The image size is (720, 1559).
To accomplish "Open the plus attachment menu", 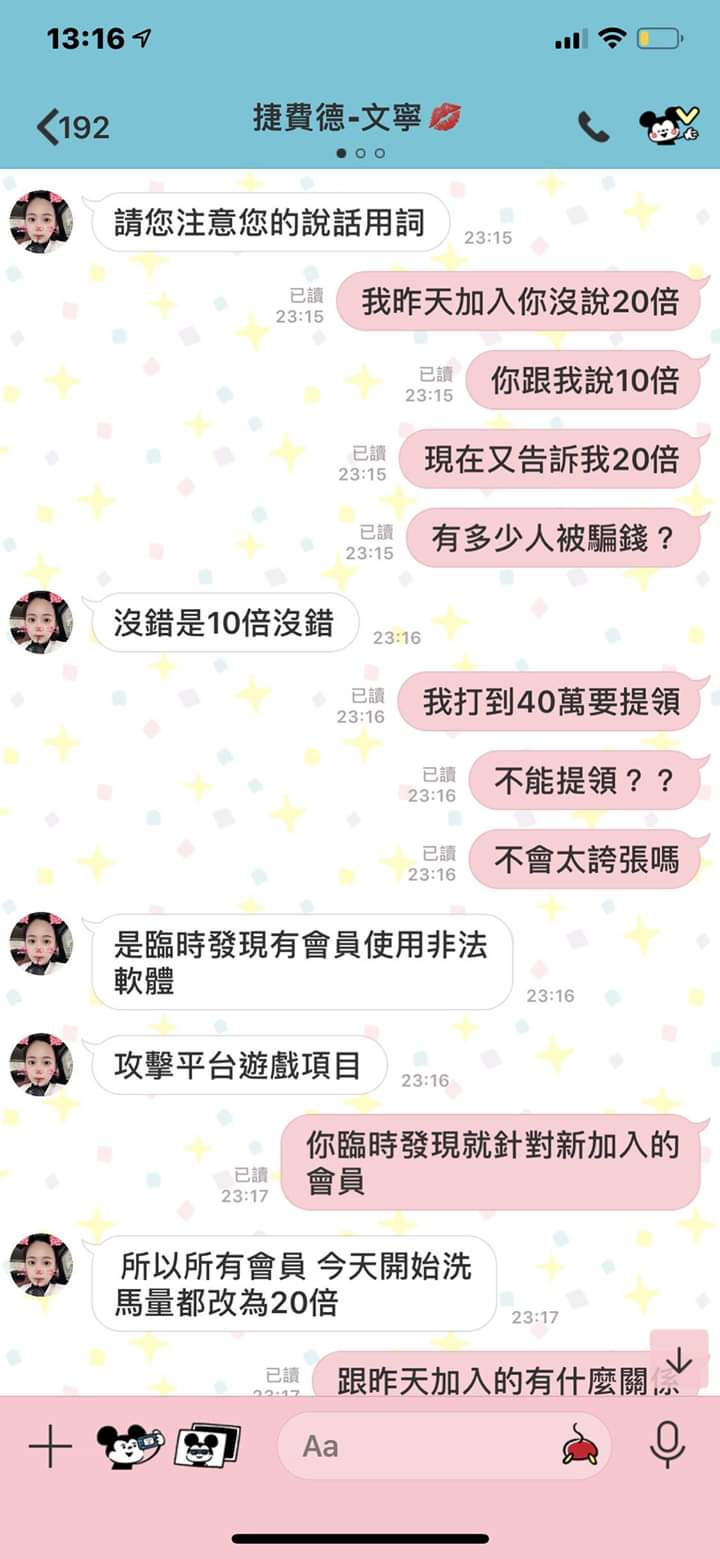I will [49, 1446].
